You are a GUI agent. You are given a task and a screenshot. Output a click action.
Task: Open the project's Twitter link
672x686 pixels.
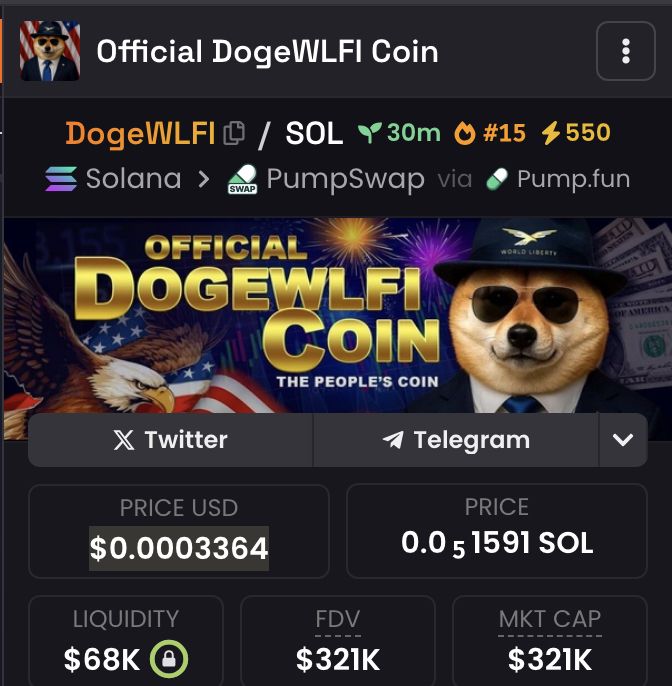click(x=170, y=440)
